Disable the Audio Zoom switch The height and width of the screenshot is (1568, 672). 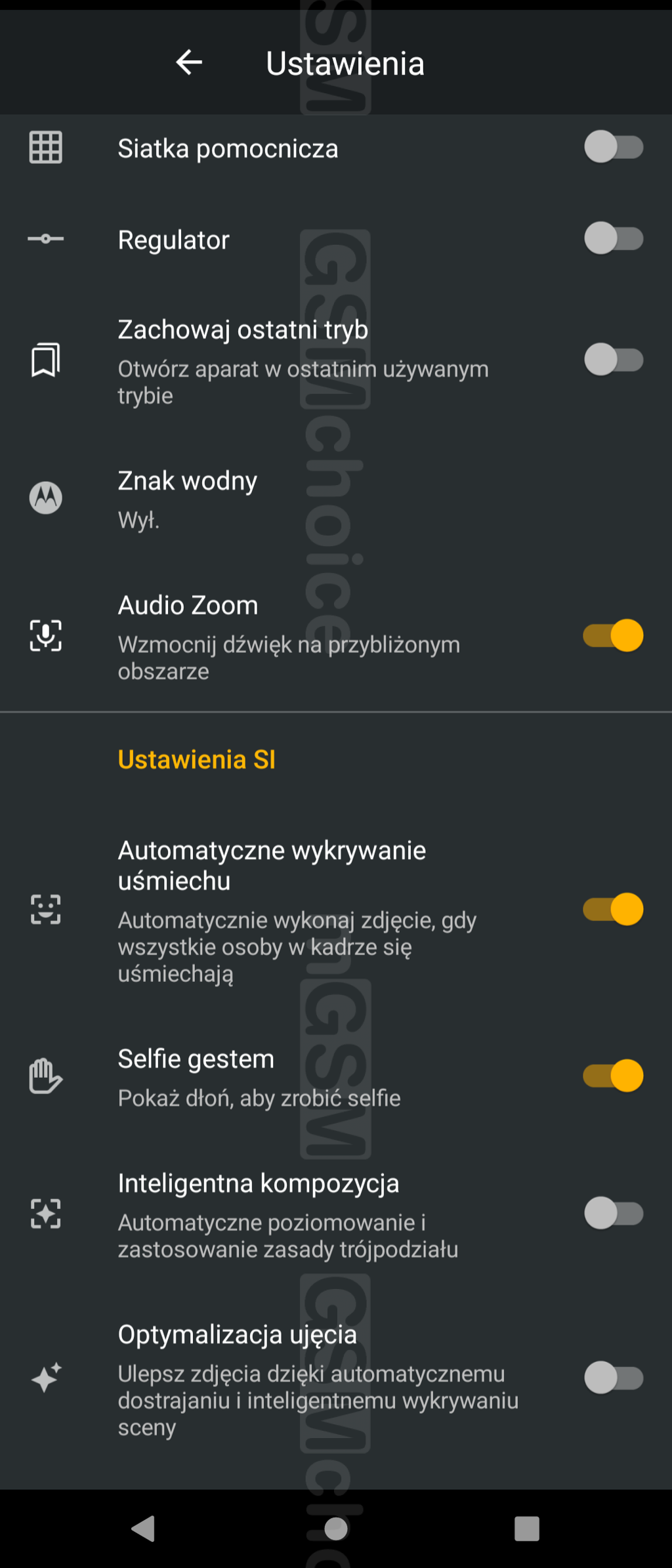(613, 635)
